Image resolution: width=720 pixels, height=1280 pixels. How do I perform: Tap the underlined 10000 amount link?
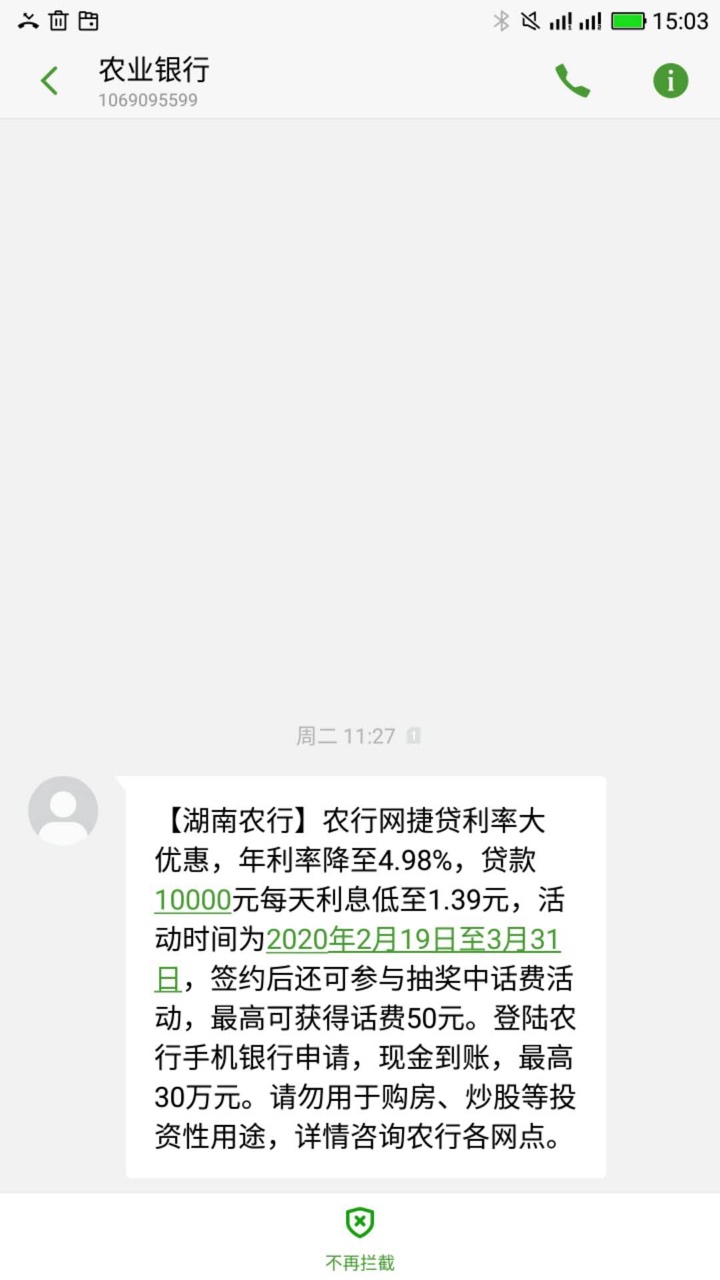tap(193, 900)
